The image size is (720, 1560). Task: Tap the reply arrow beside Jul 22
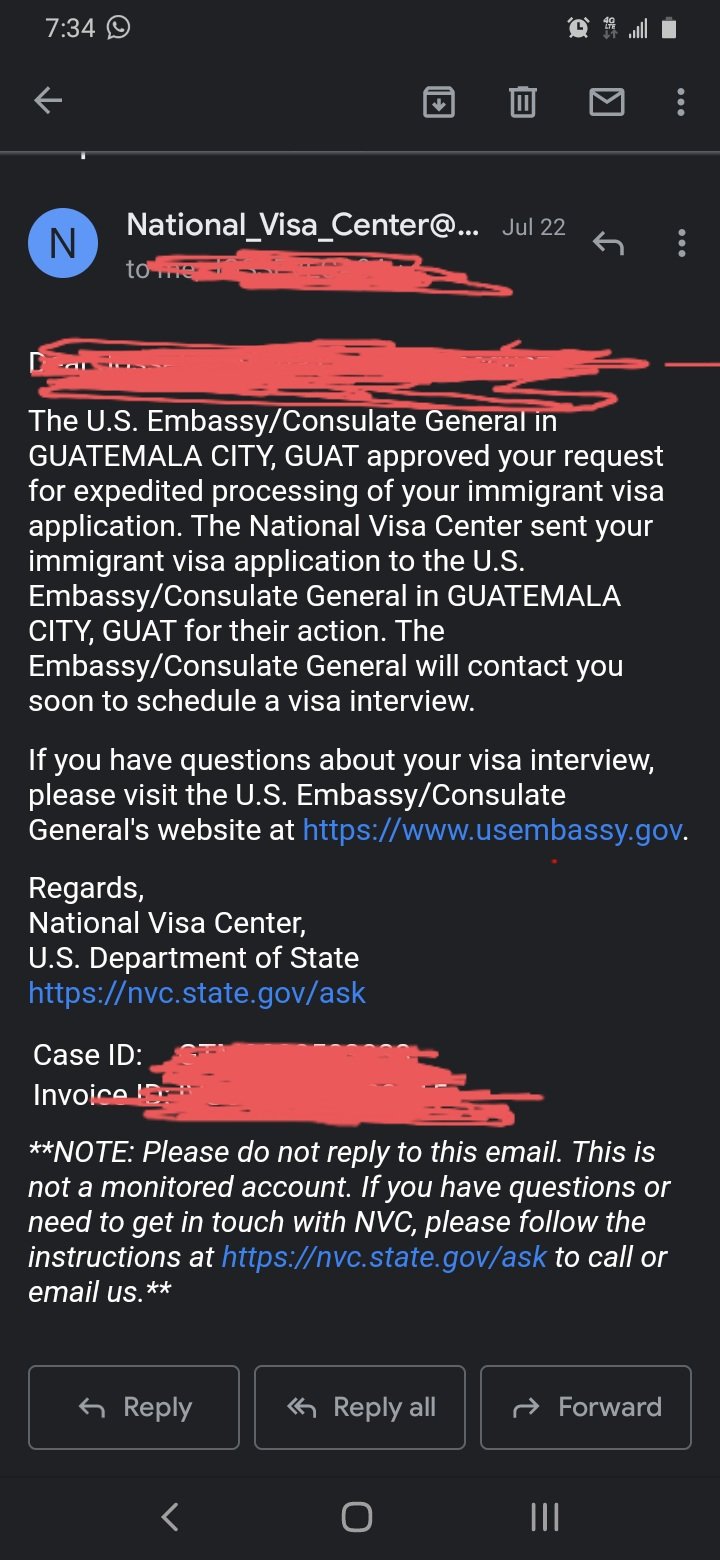point(608,243)
